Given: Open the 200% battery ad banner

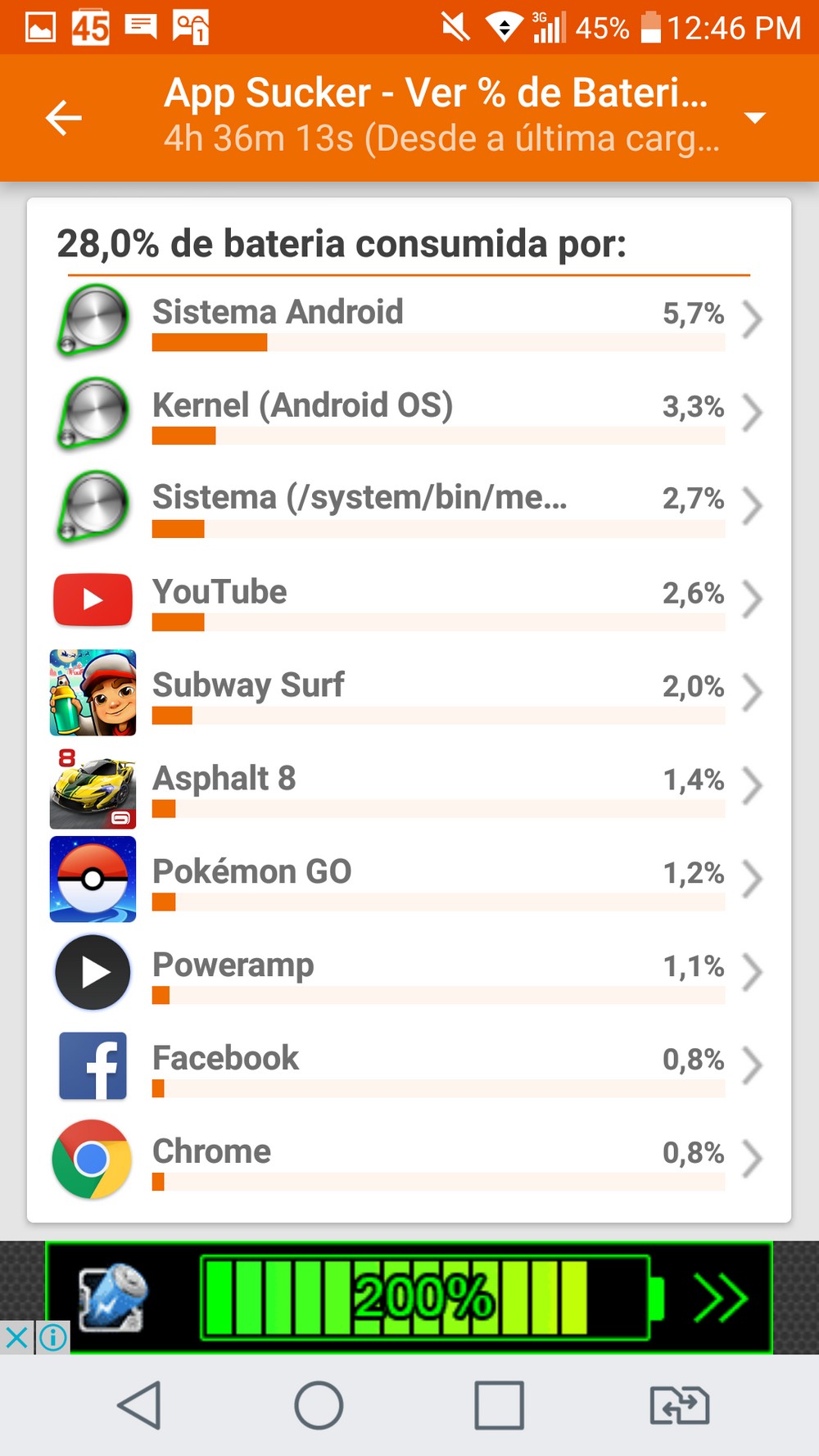Looking at the screenshot, I should [426, 1297].
